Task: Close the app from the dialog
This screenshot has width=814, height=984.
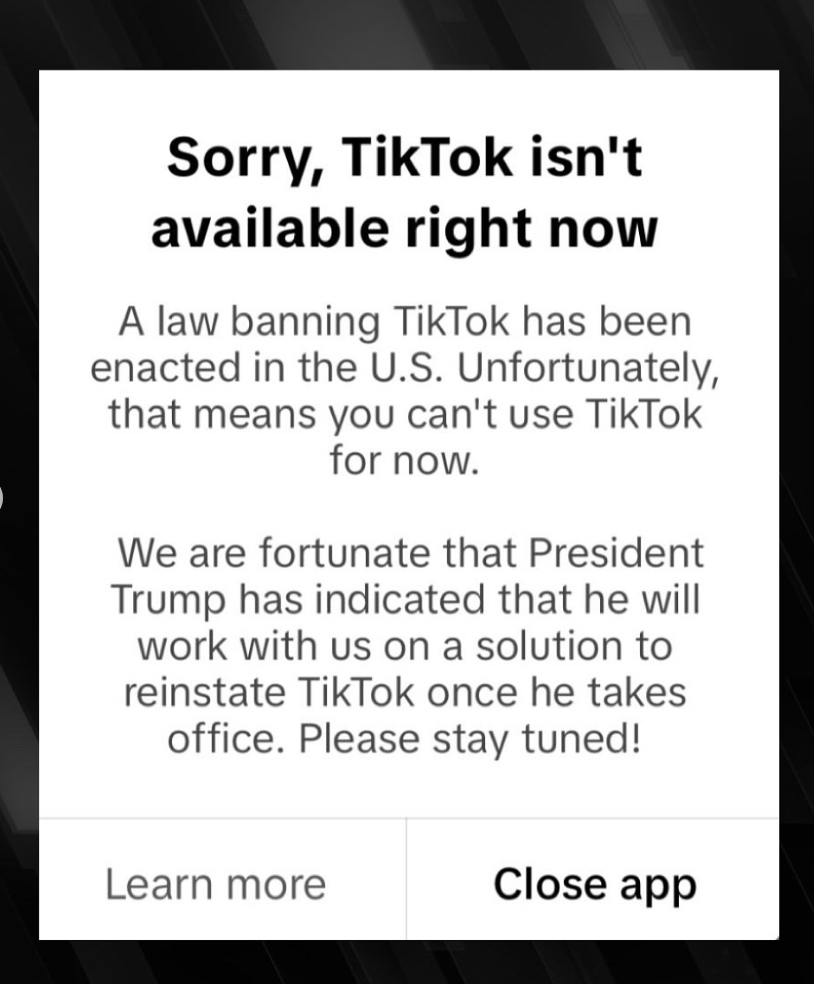Action: click(x=594, y=884)
